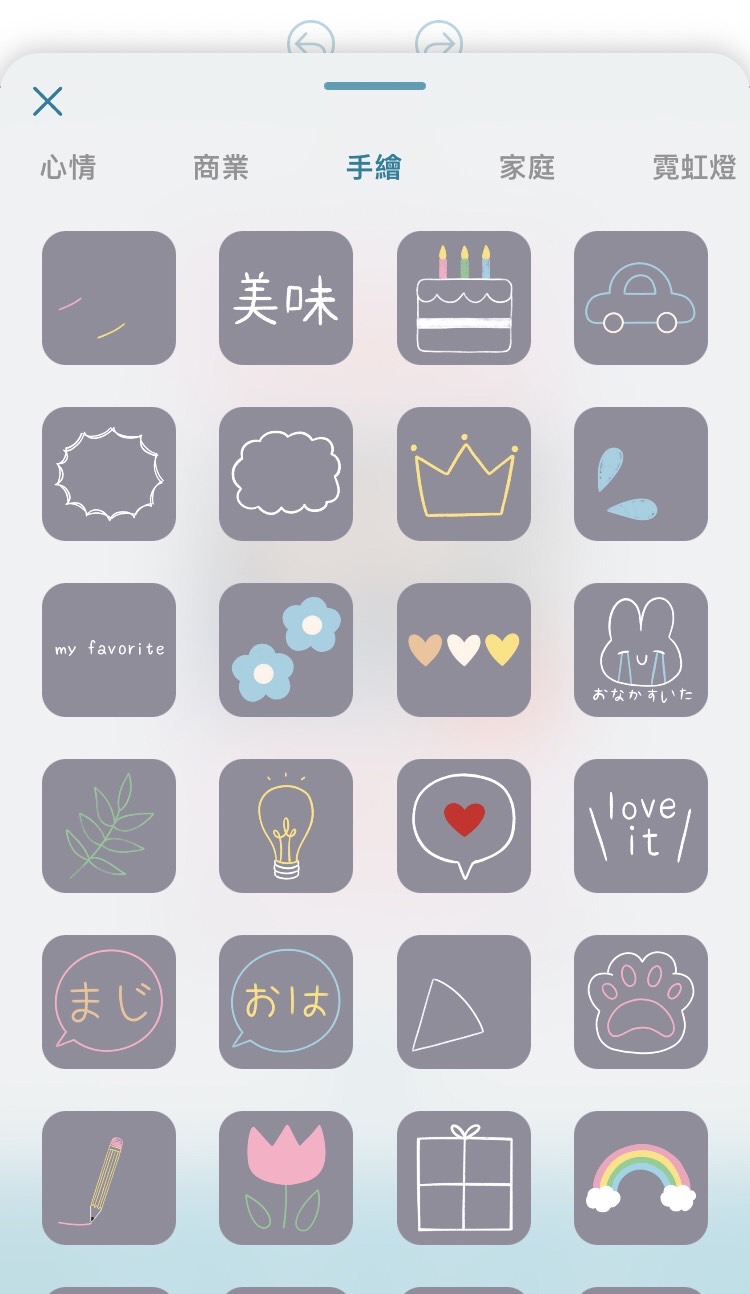Switch to the 心情 tab
750x1294 pixels.
point(67,168)
